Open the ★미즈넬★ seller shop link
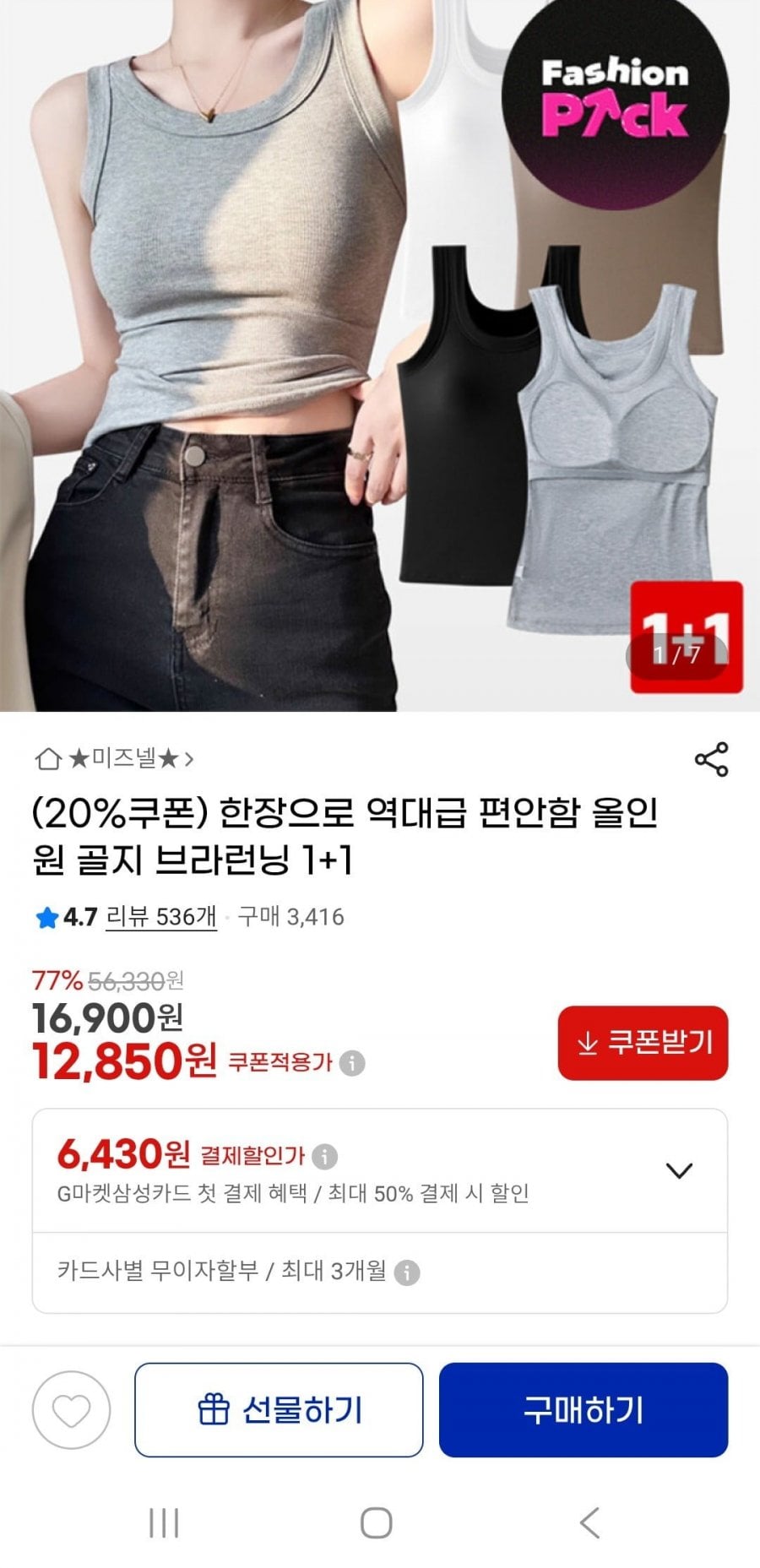The height and width of the screenshot is (1568, 760). tap(117, 759)
